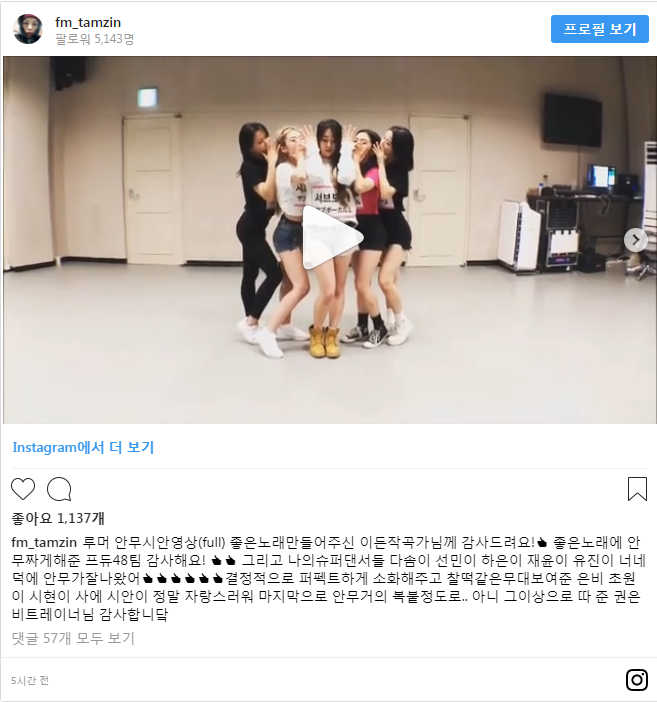Screen dimensions: 657x702
Task: Open the Instagram logo icon
Action: coord(636,680)
